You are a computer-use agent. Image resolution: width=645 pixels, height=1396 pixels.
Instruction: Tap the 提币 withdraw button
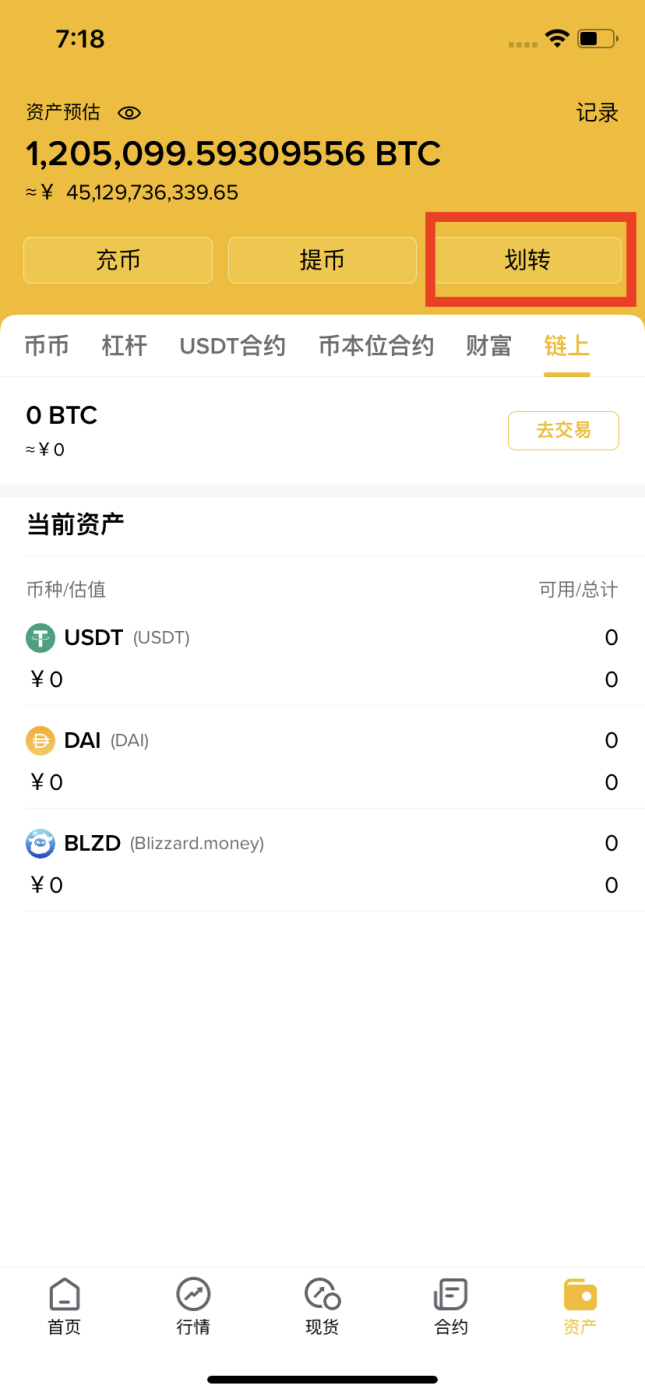pyautogui.click(x=322, y=260)
